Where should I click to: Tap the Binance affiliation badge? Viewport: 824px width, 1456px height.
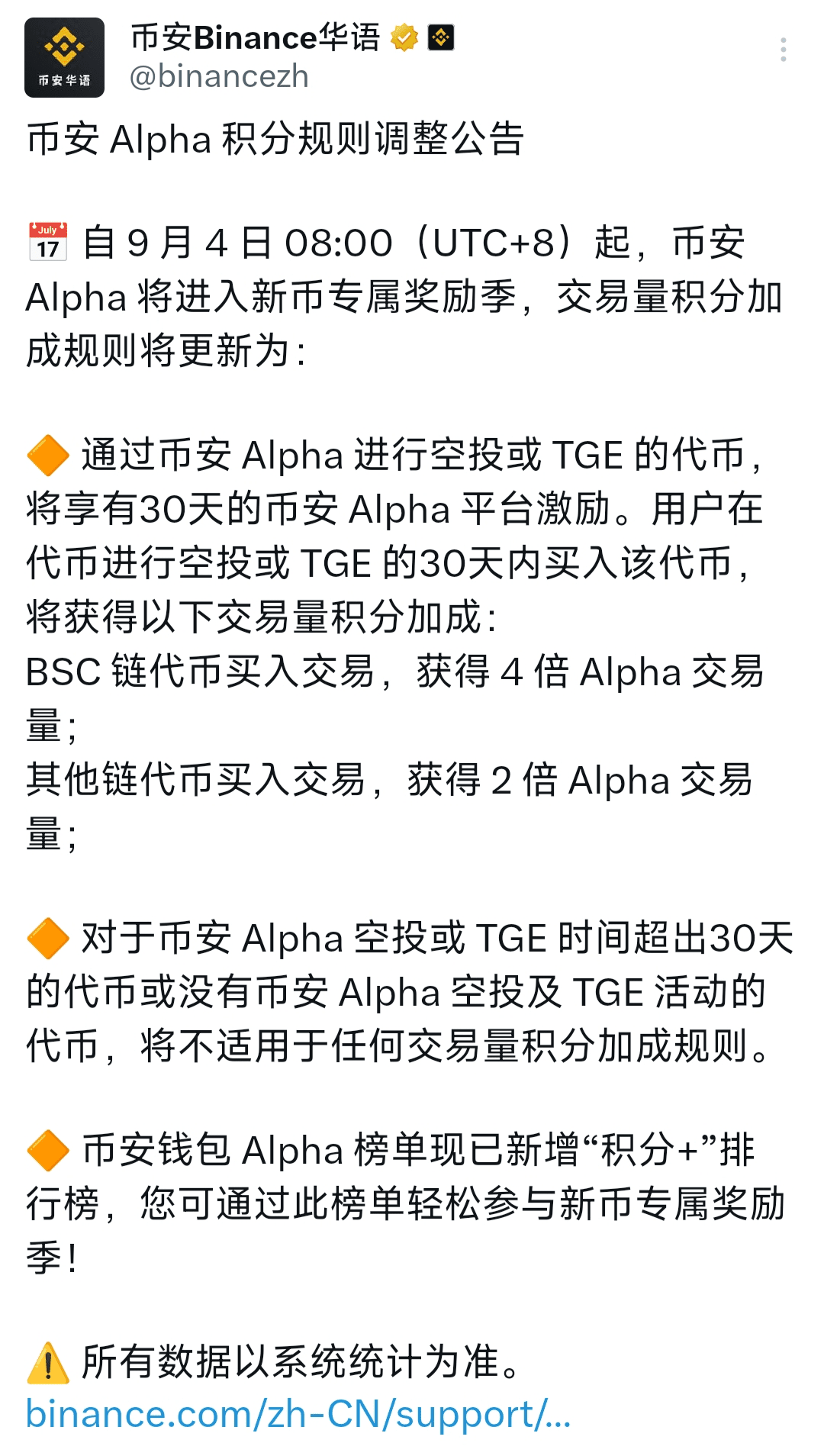point(441,37)
